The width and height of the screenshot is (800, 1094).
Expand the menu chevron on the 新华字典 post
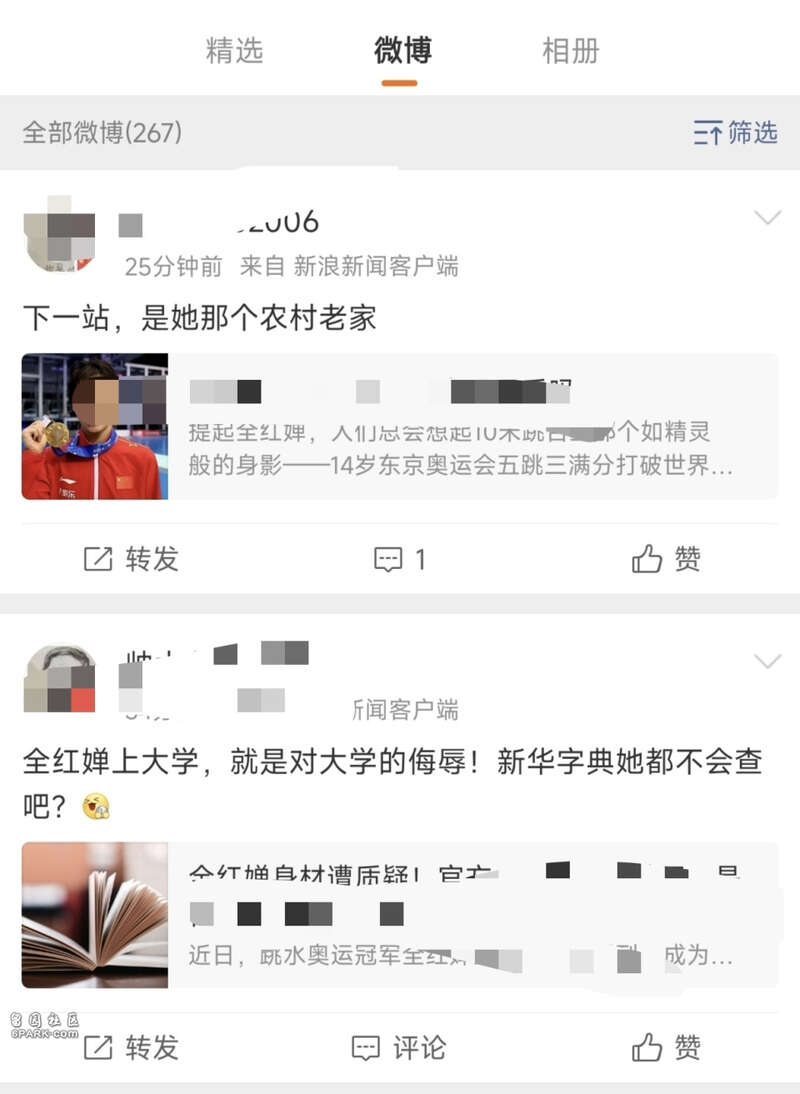[767, 661]
